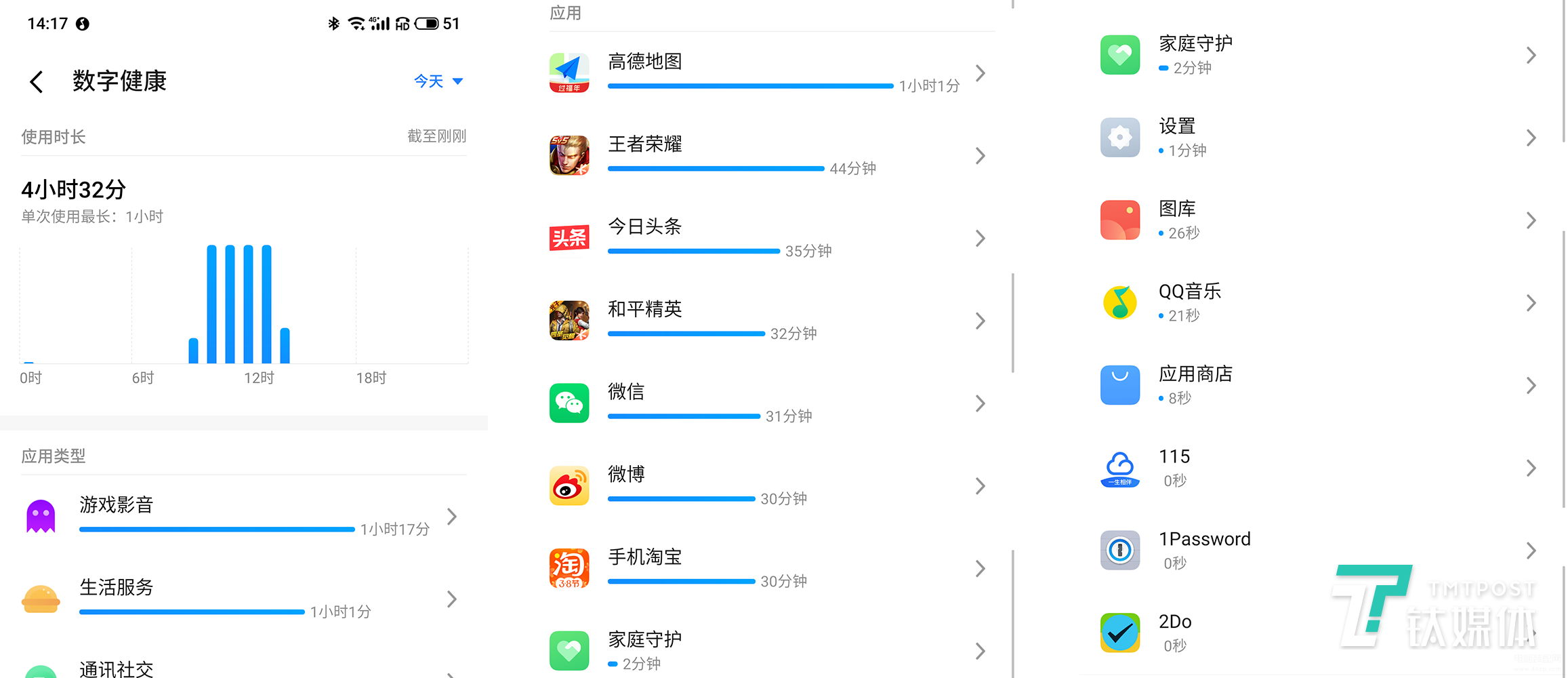Image resolution: width=1568 pixels, height=678 pixels.
Task: Open the 和平精英 usage entry
Action: click(766, 321)
